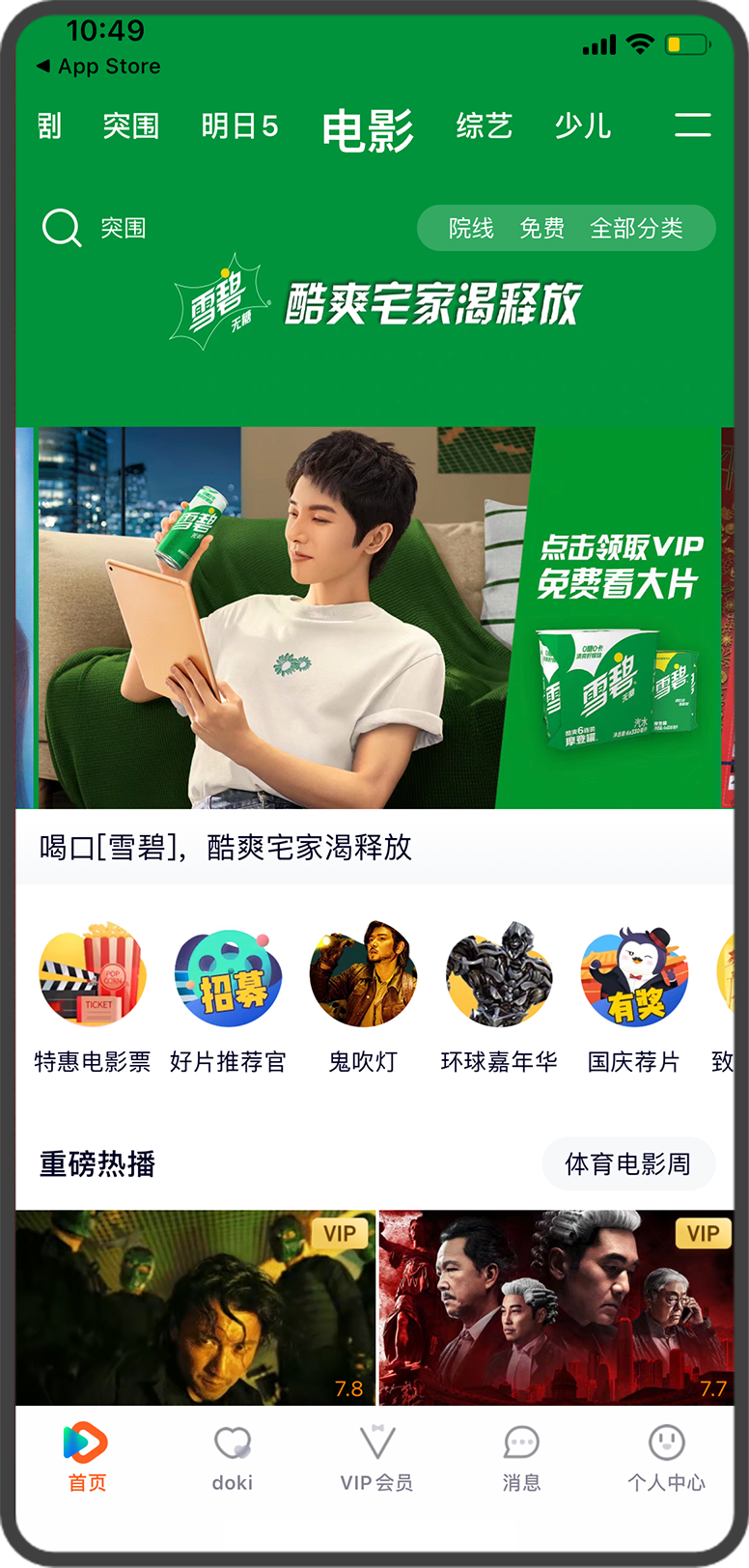Switch to the VIP会员 tab
Image resolution: width=749 pixels, height=1568 pixels.
pos(376,1458)
